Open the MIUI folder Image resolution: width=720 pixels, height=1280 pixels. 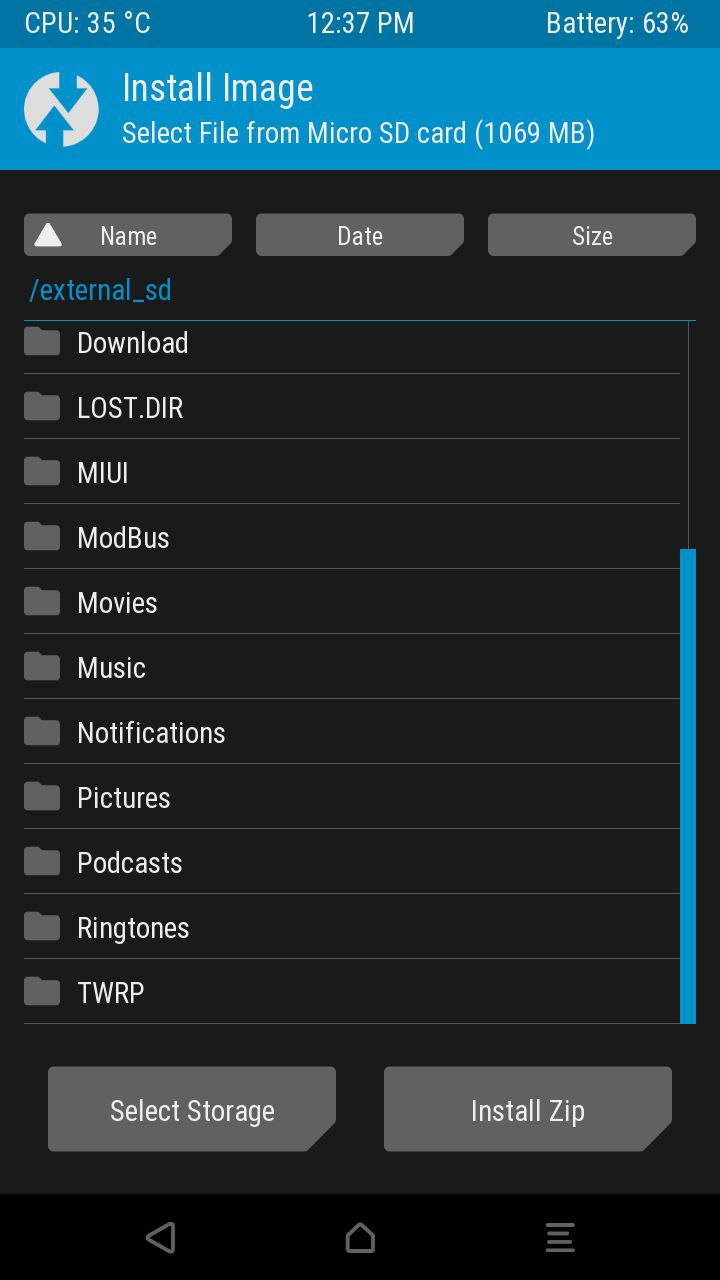coord(352,472)
